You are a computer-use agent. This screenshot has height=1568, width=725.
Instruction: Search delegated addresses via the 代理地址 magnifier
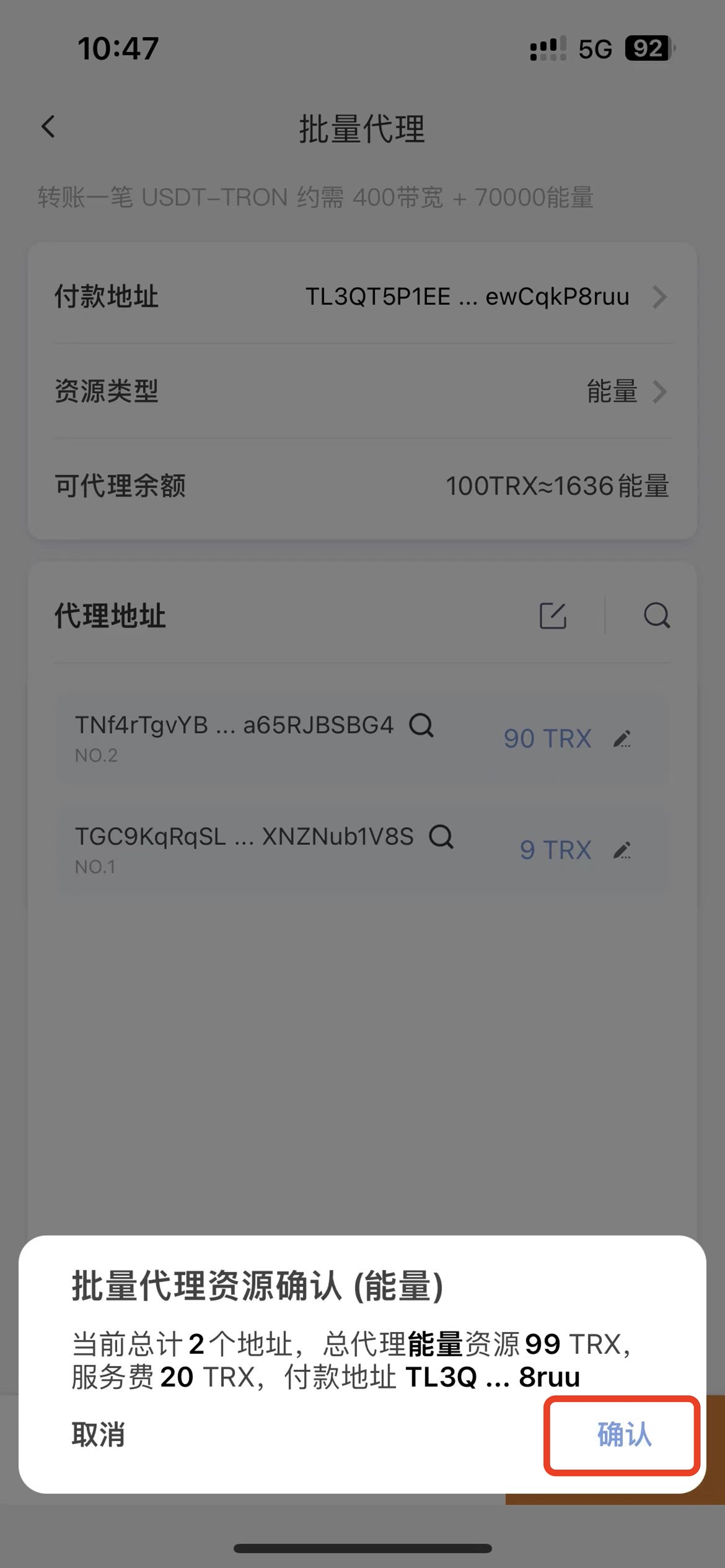657,616
